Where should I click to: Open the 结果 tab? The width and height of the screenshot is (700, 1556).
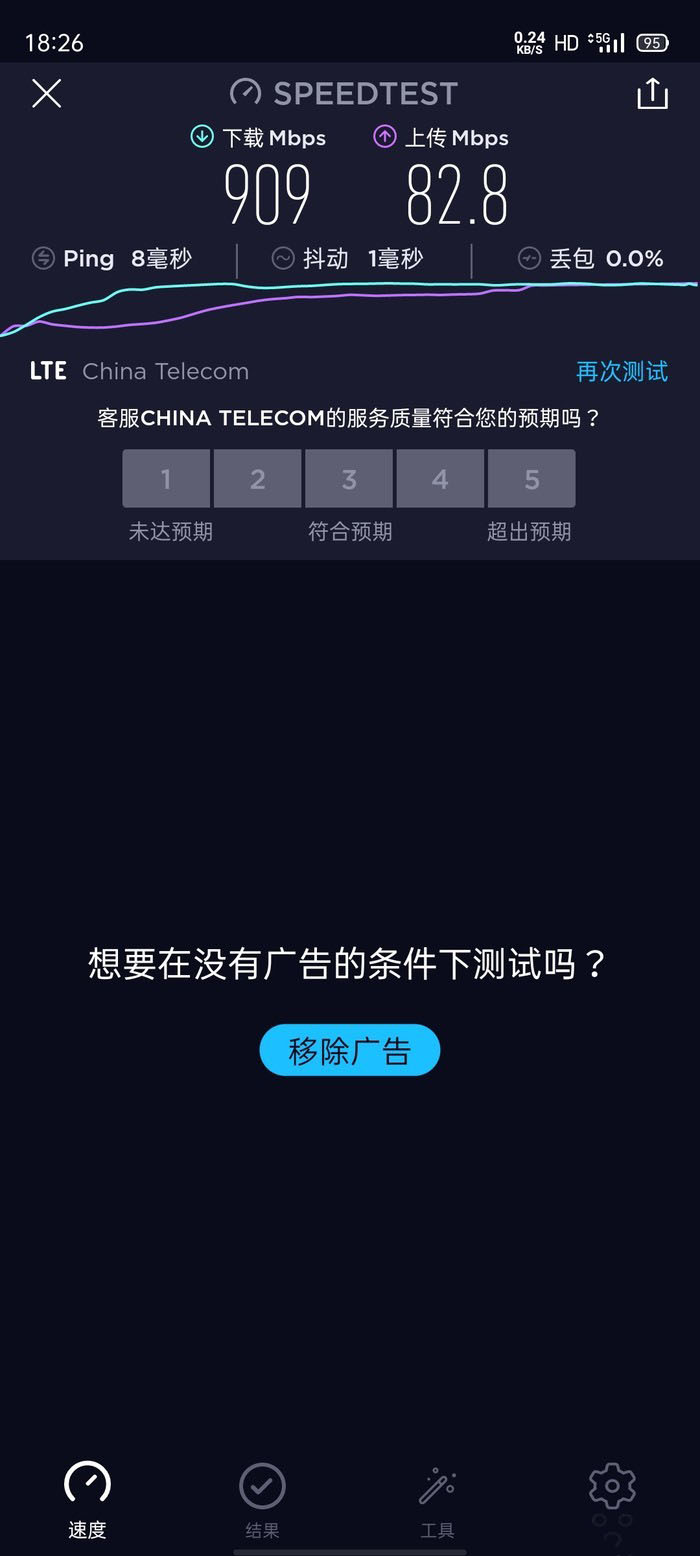[262, 1500]
